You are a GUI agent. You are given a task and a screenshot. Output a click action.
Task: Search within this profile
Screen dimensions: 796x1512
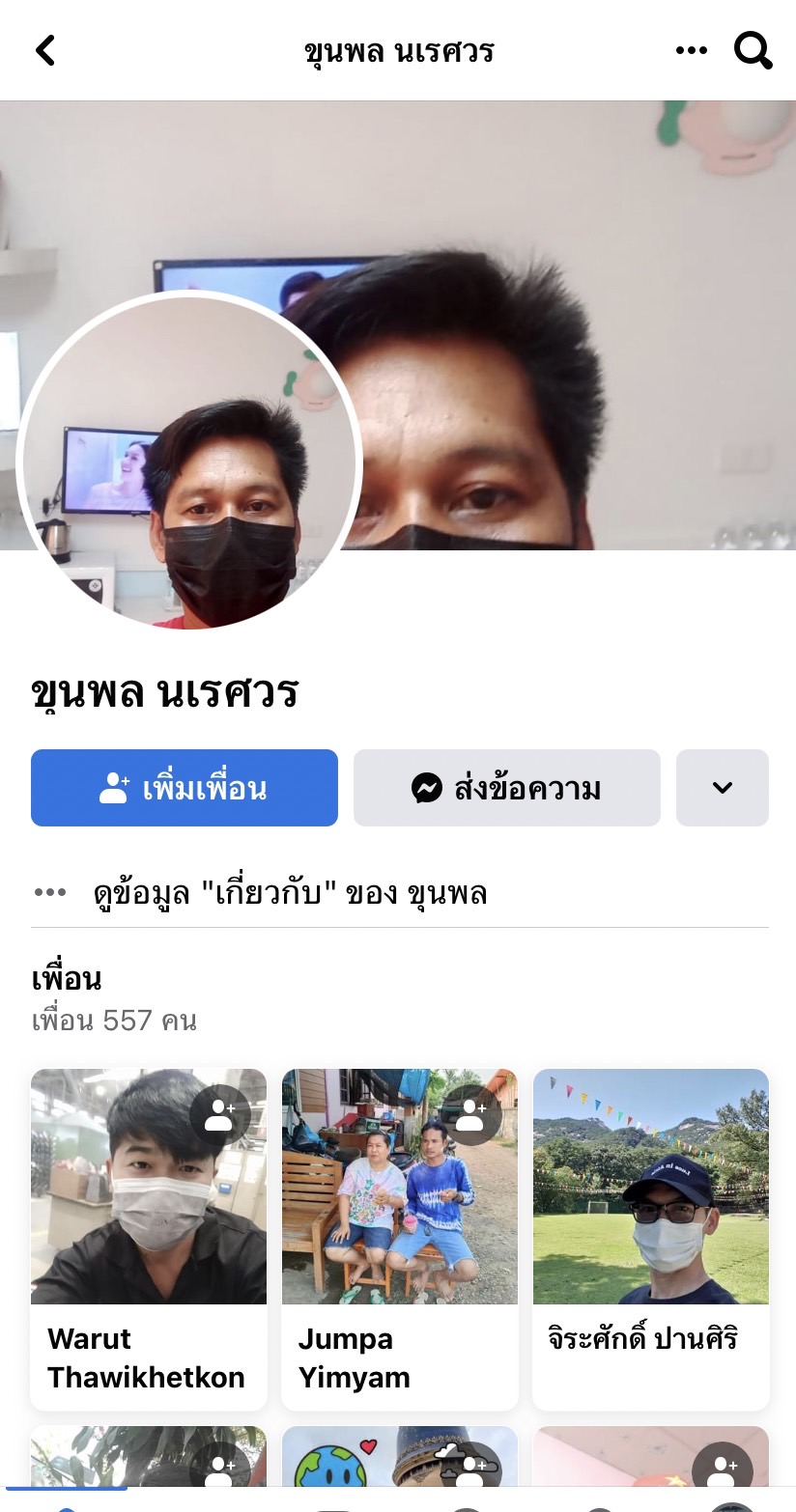tap(753, 50)
